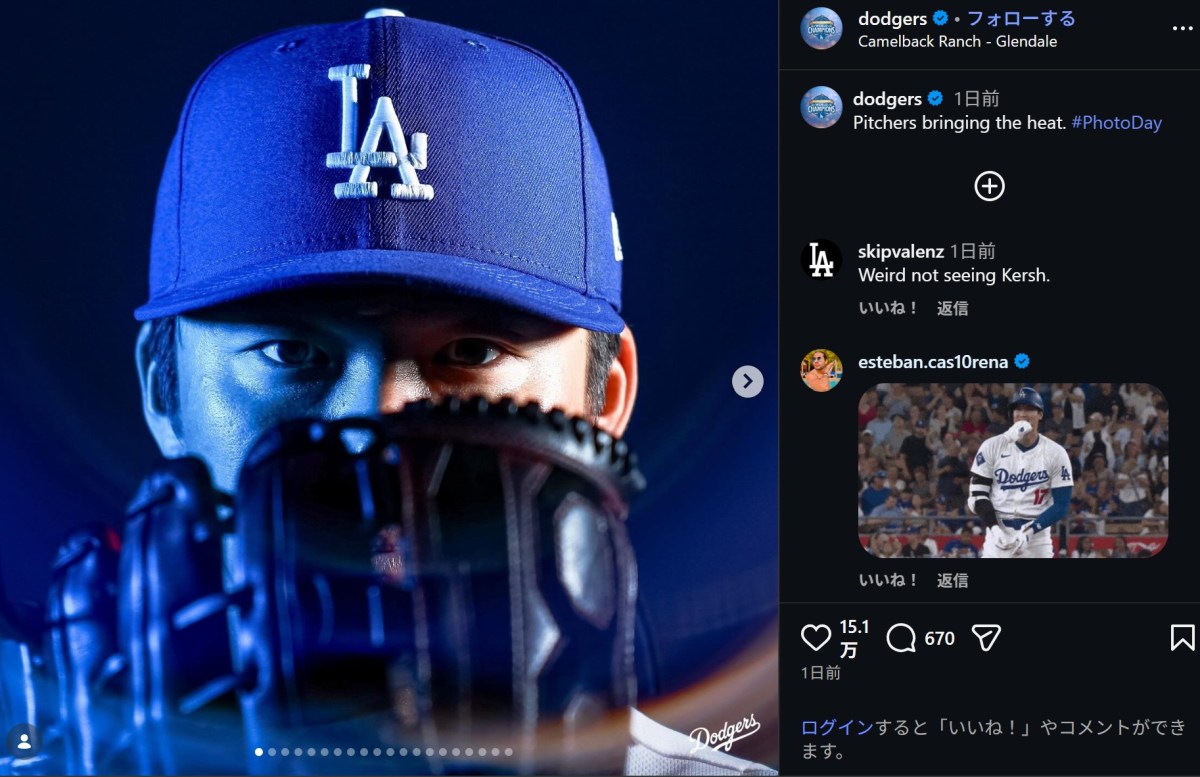
Task: Bookmark this Dodgers post
Action: [1182, 638]
